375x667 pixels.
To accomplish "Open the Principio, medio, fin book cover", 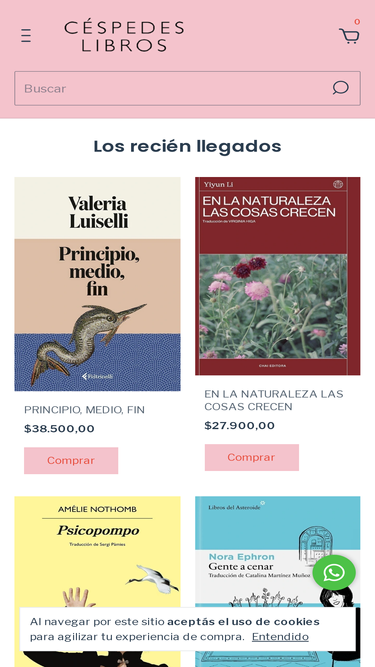I will pyautogui.click(x=97, y=284).
